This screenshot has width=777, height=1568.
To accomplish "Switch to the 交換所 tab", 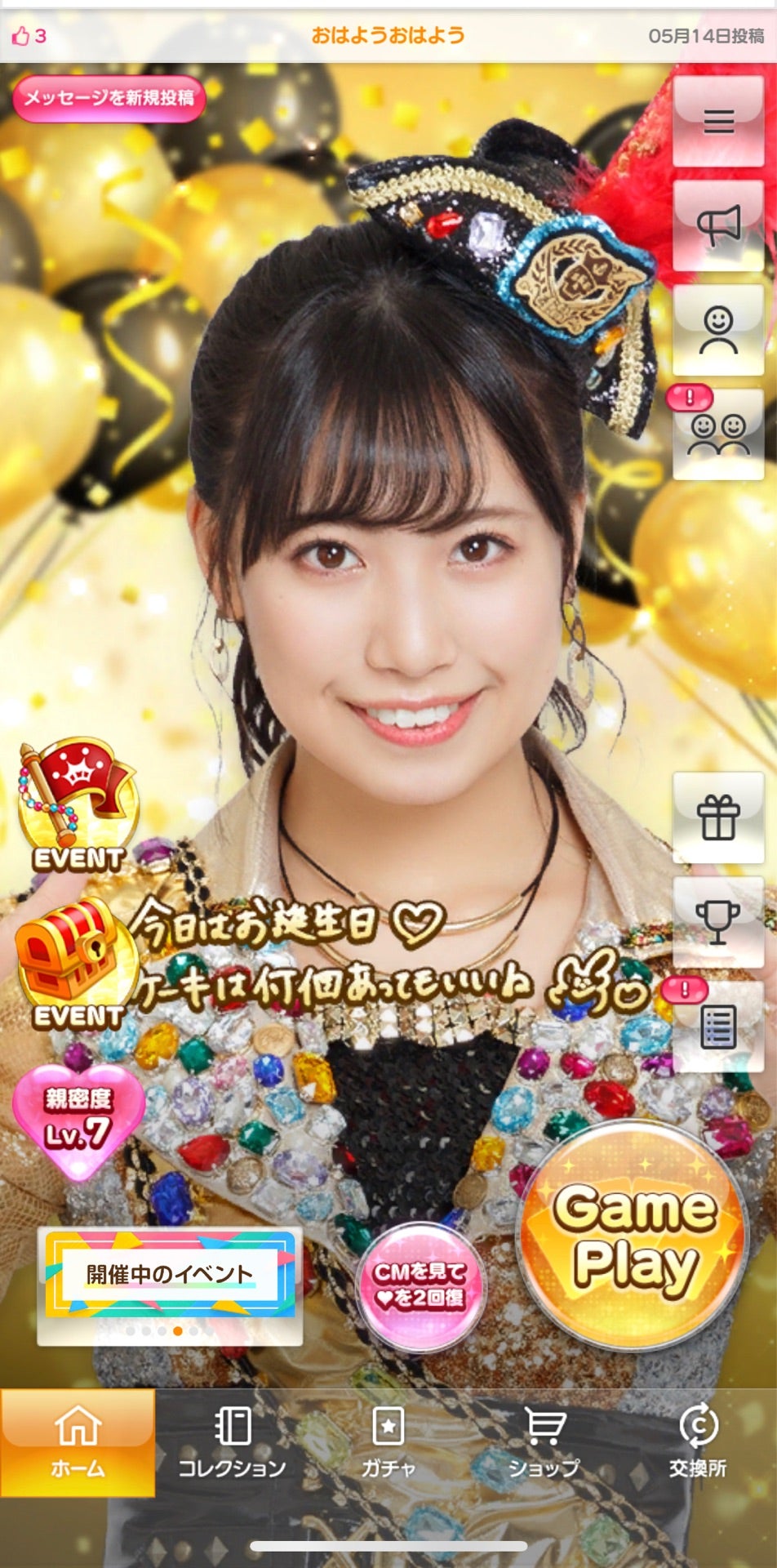I will (x=699, y=1444).
